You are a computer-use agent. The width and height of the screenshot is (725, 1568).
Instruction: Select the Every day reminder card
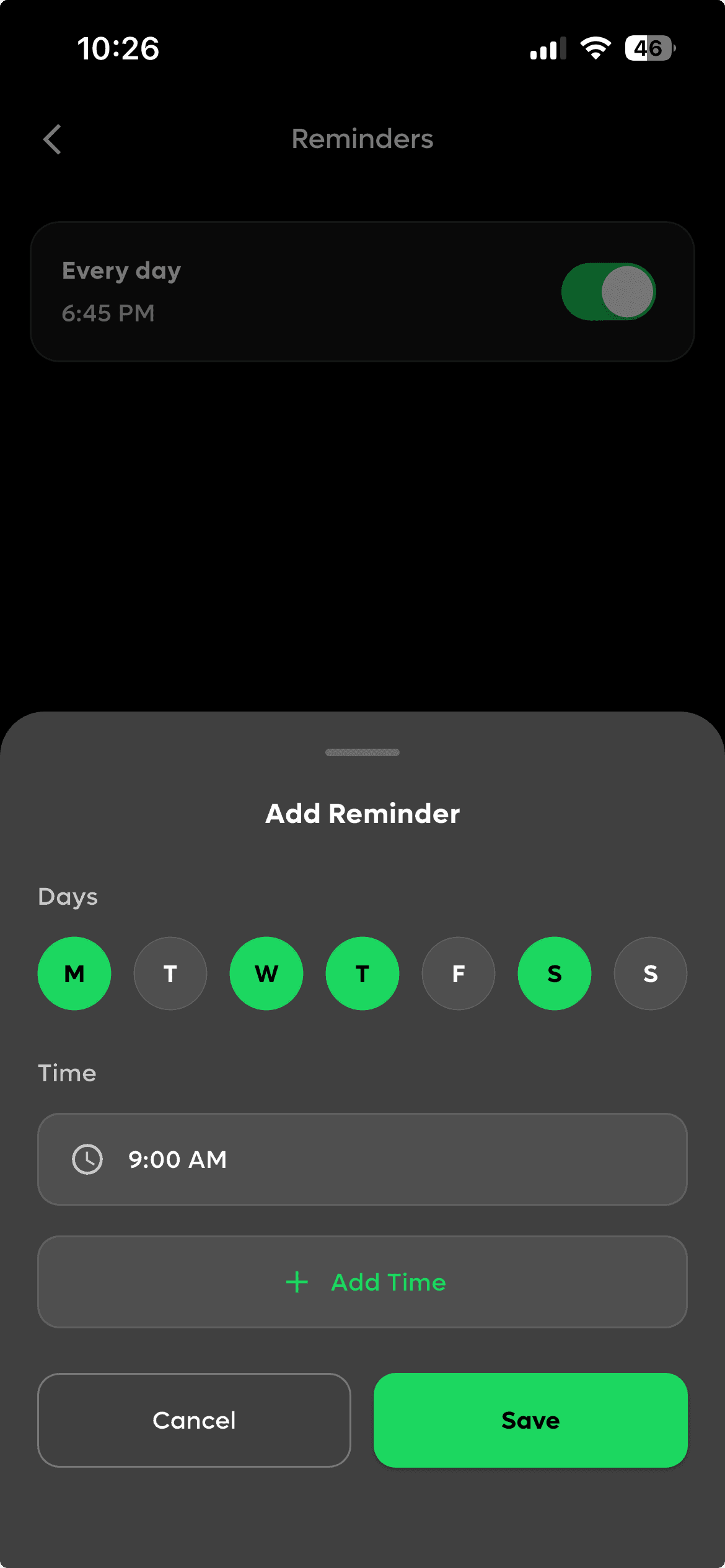pyautogui.click(x=248, y=291)
